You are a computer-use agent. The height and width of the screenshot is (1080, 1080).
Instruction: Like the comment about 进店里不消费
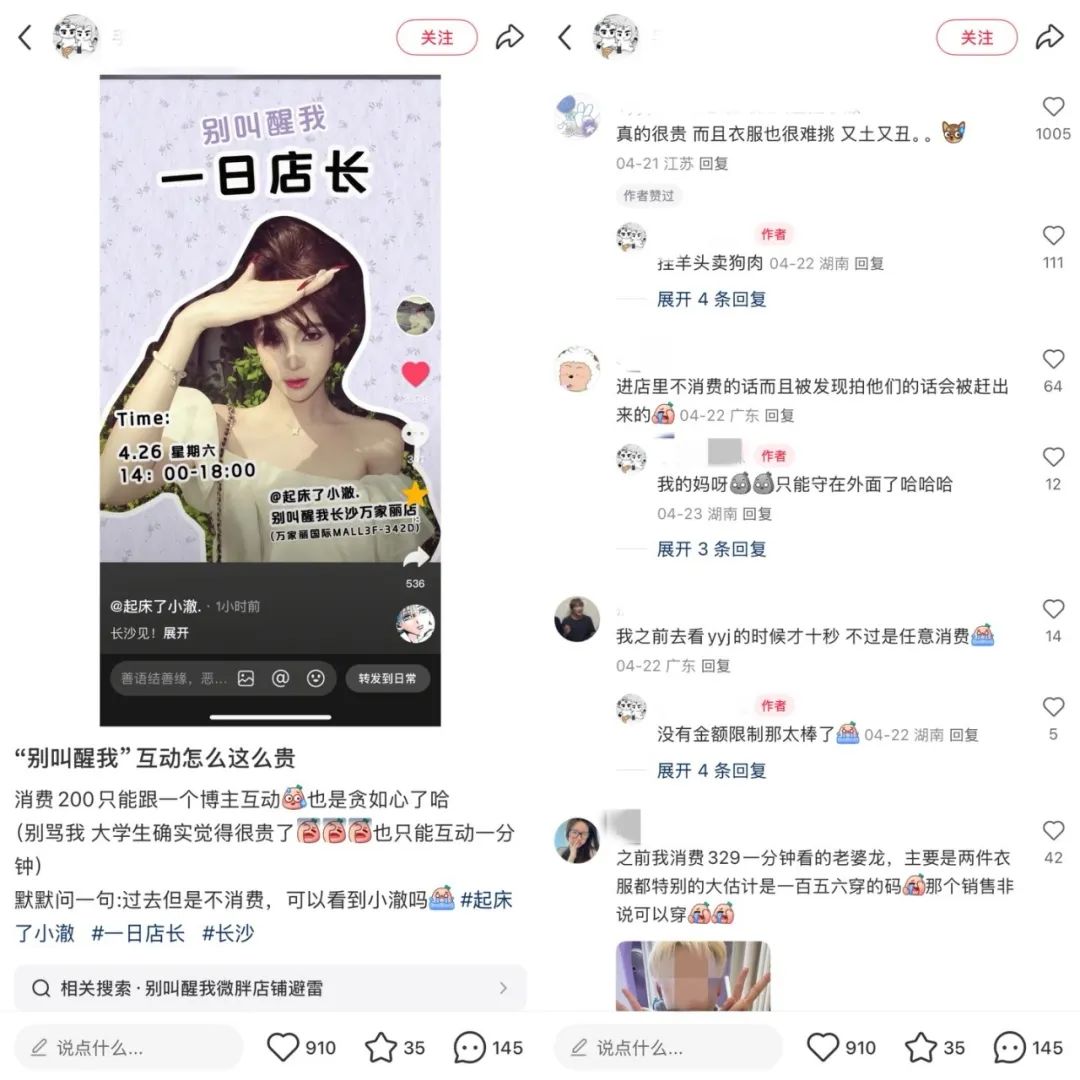pyautogui.click(x=1053, y=359)
